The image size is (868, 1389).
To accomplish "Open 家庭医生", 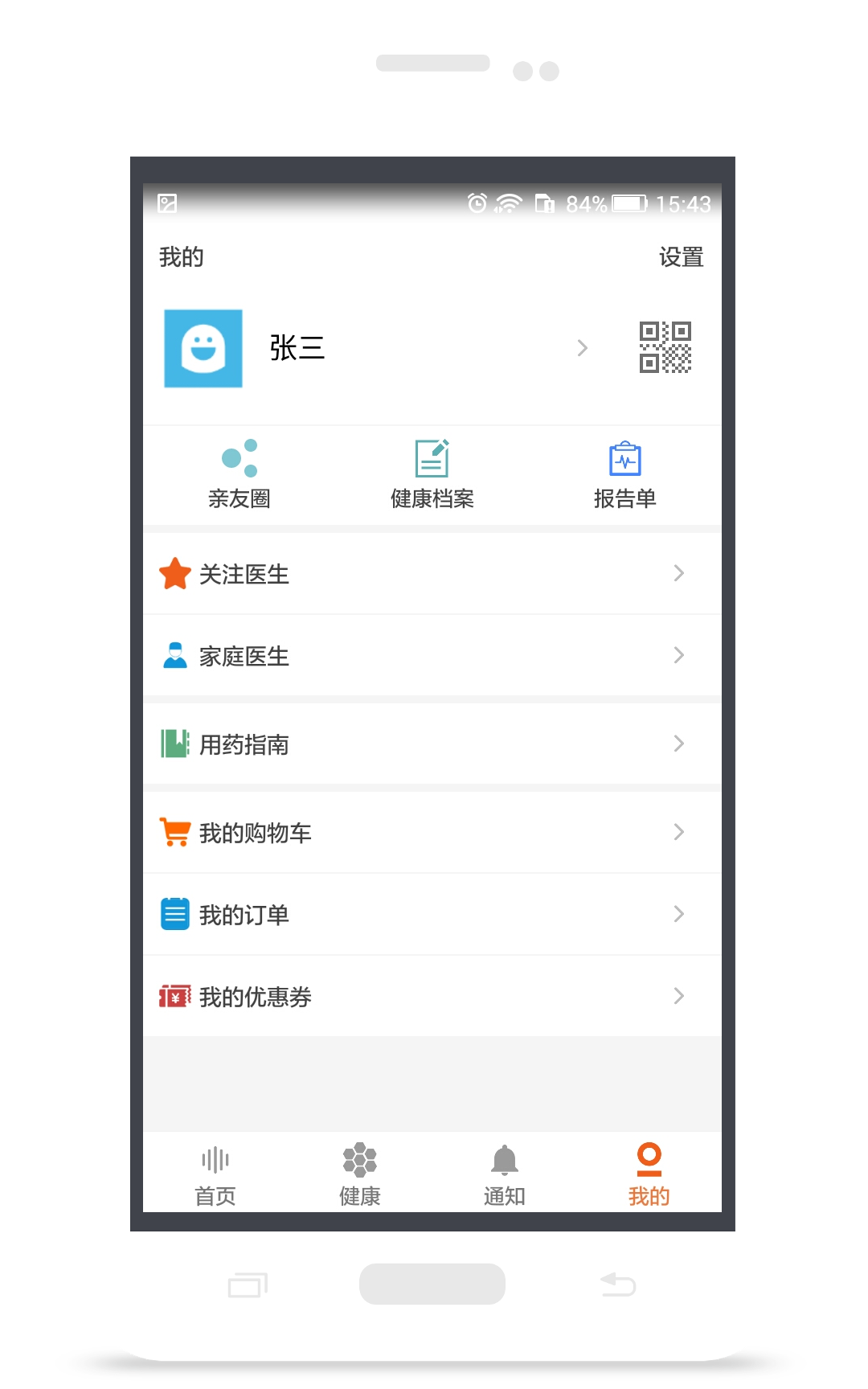I will click(432, 656).
